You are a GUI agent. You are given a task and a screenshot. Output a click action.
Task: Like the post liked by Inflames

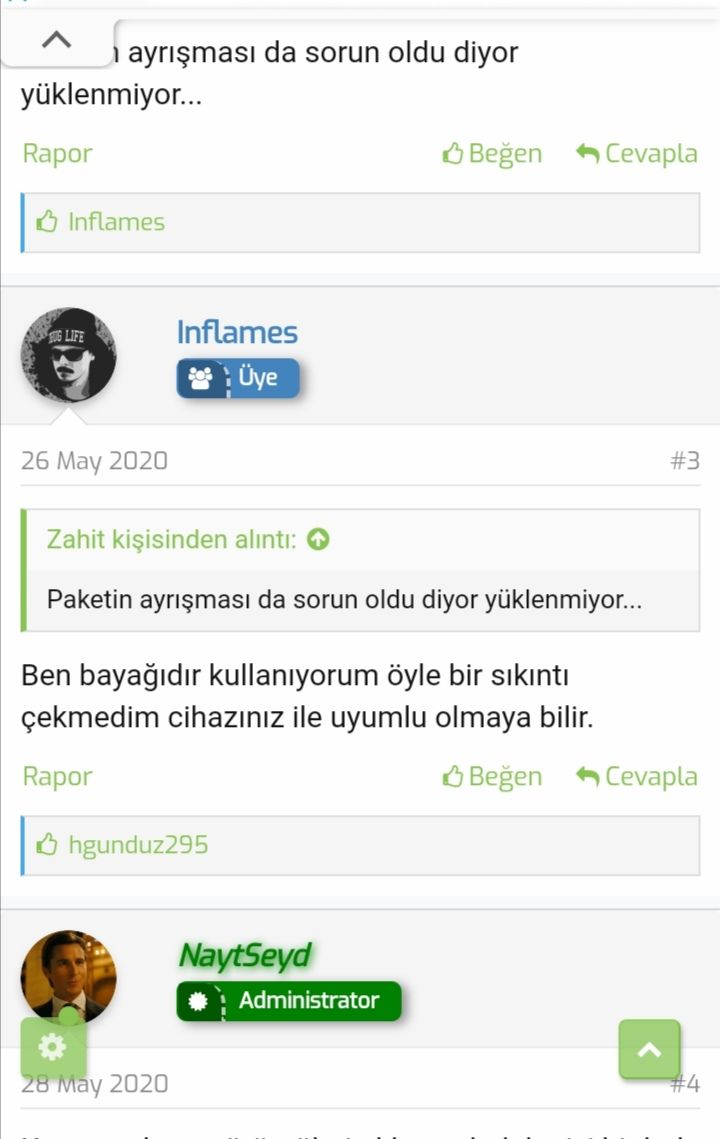click(x=493, y=154)
